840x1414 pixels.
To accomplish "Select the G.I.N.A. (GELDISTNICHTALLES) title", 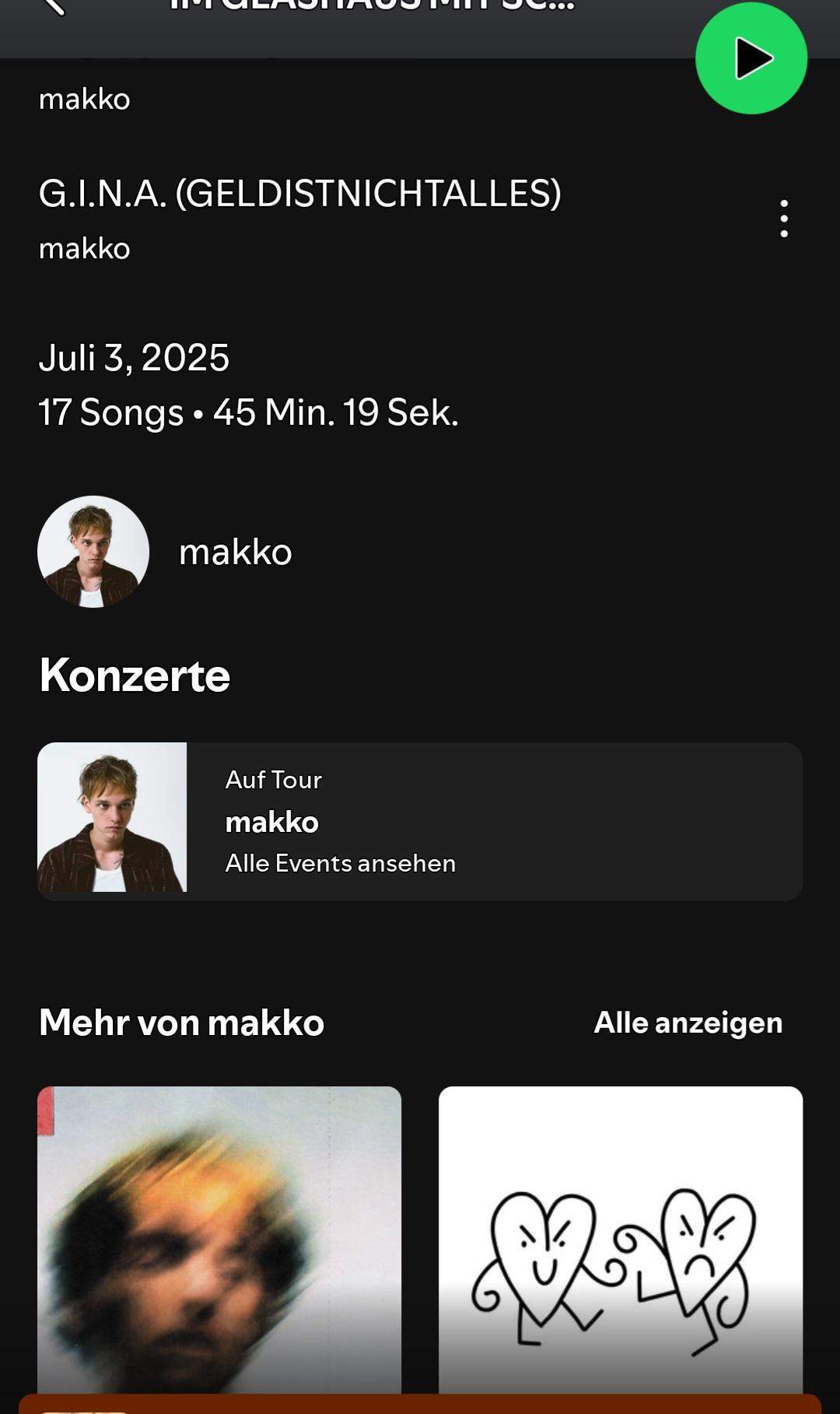I will pyautogui.click(x=300, y=195).
